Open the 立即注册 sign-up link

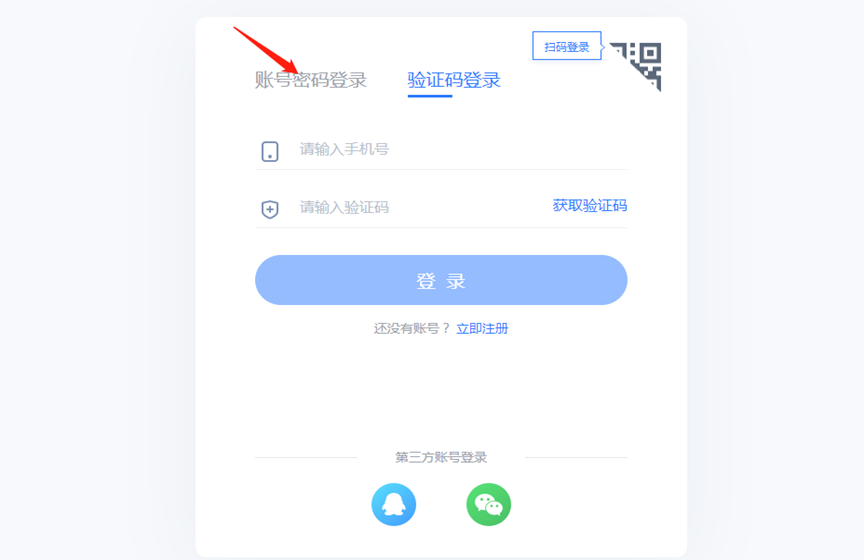[482, 328]
